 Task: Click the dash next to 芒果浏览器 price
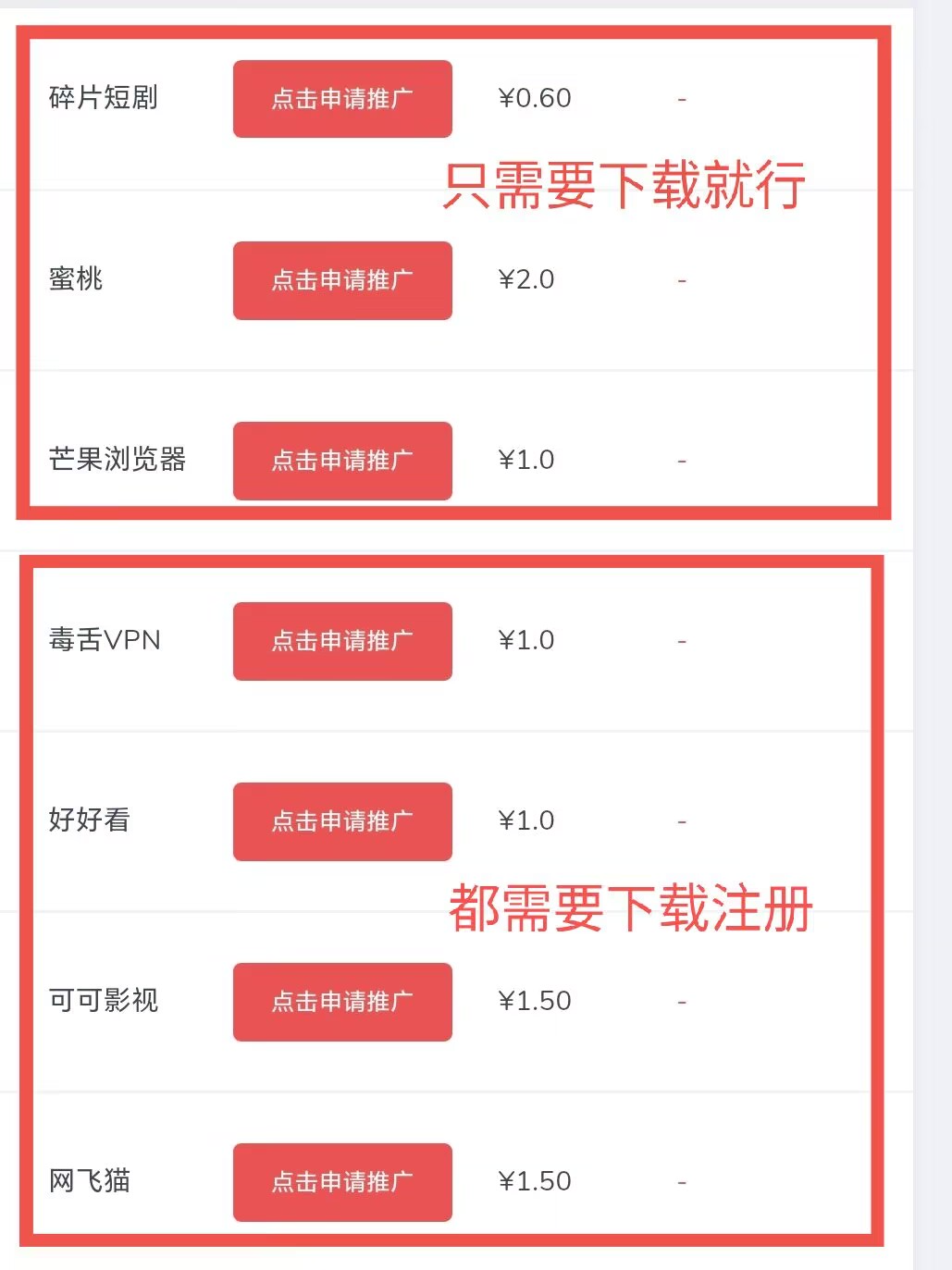(x=683, y=461)
